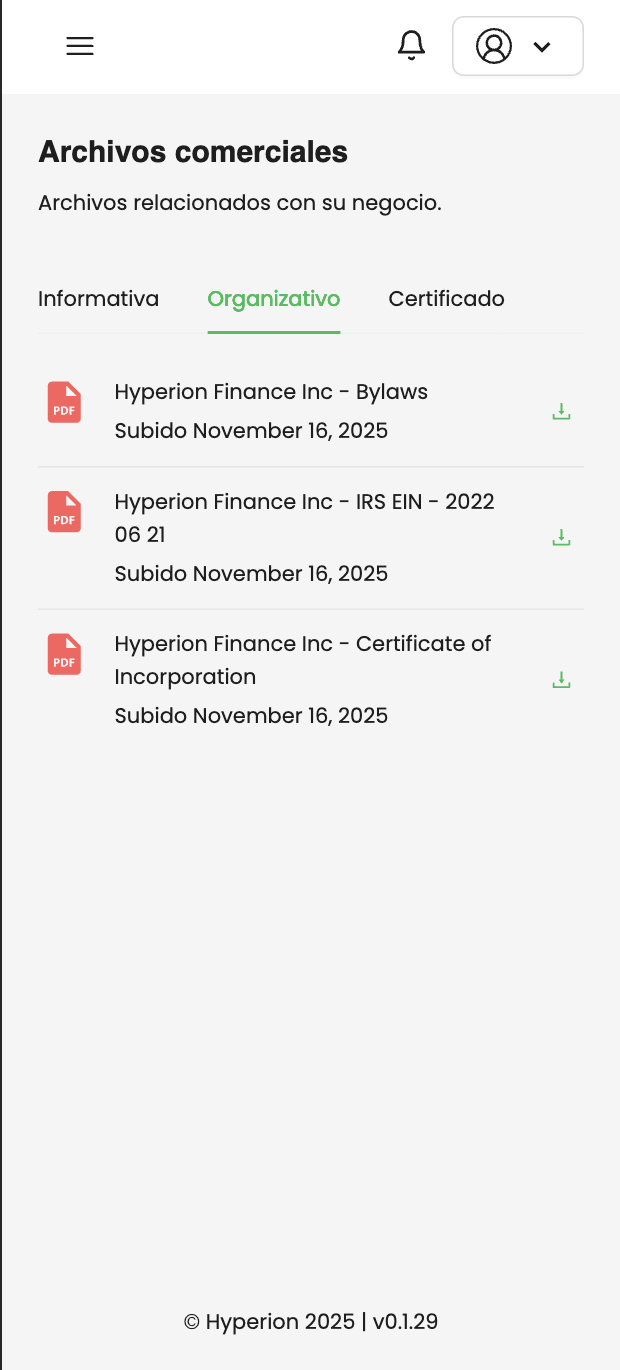Download the IRS EIN document
The height and width of the screenshot is (1370, 620).
point(561,538)
